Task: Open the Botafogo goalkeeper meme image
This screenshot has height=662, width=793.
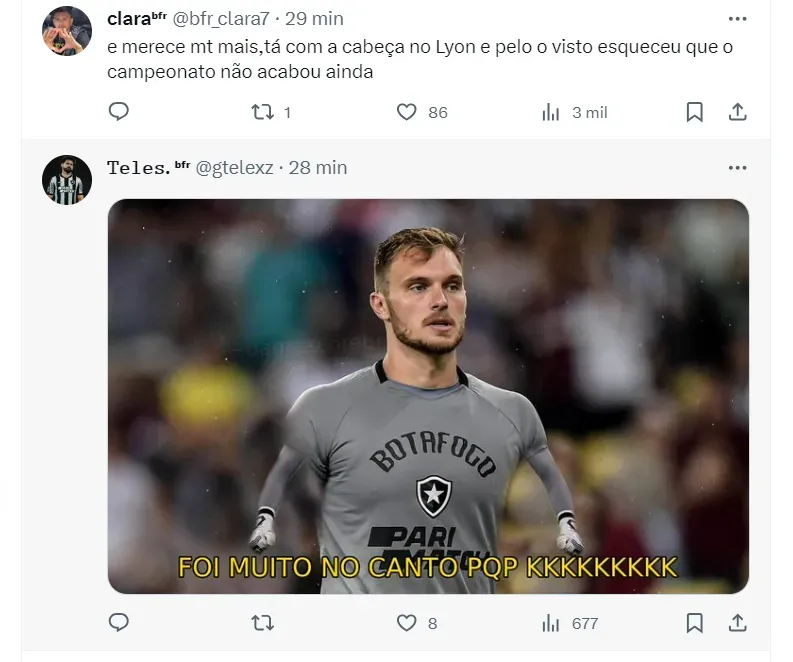Action: pos(428,395)
